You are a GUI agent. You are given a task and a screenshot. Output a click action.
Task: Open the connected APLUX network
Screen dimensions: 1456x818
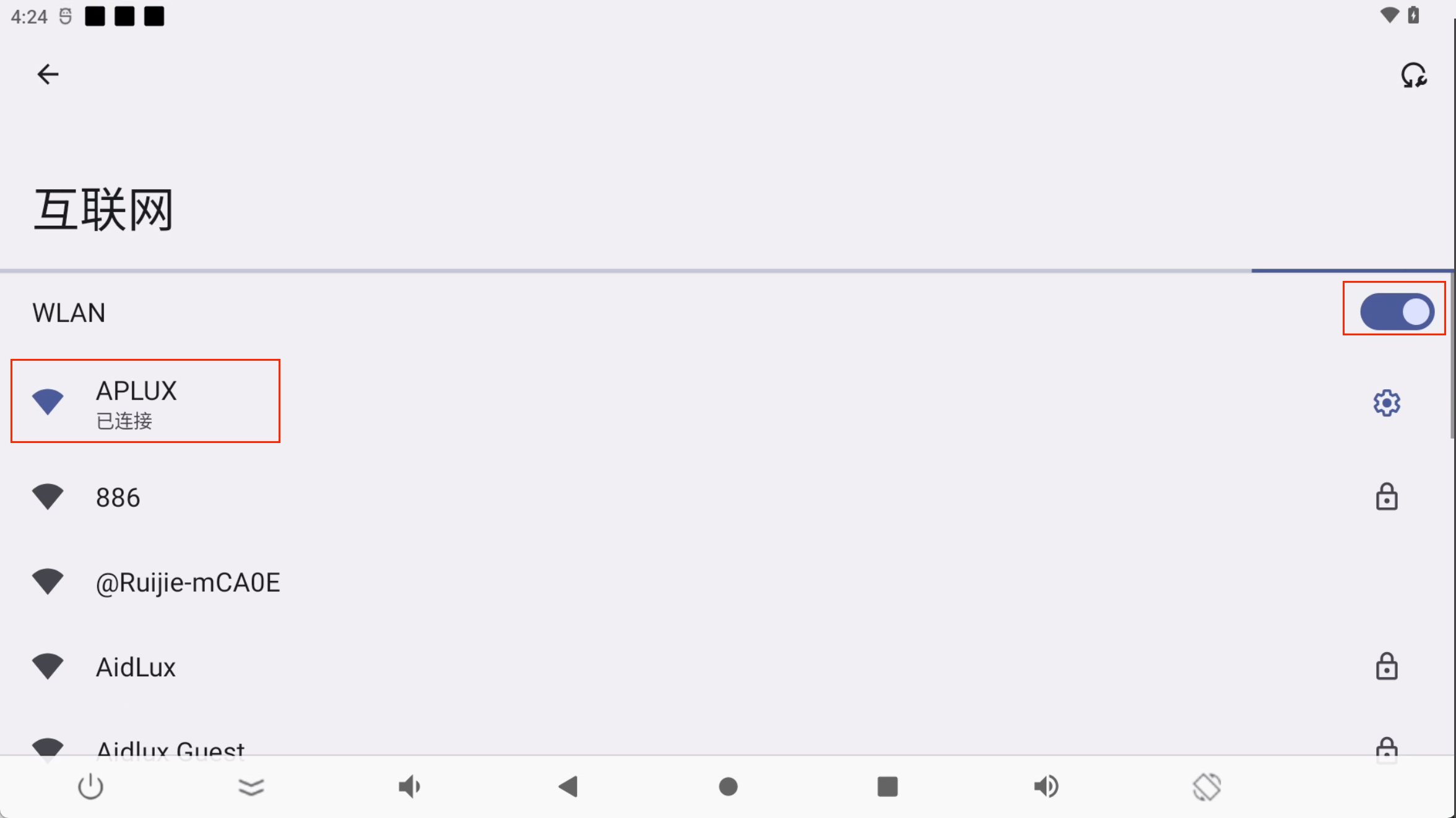click(x=145, y=402)
